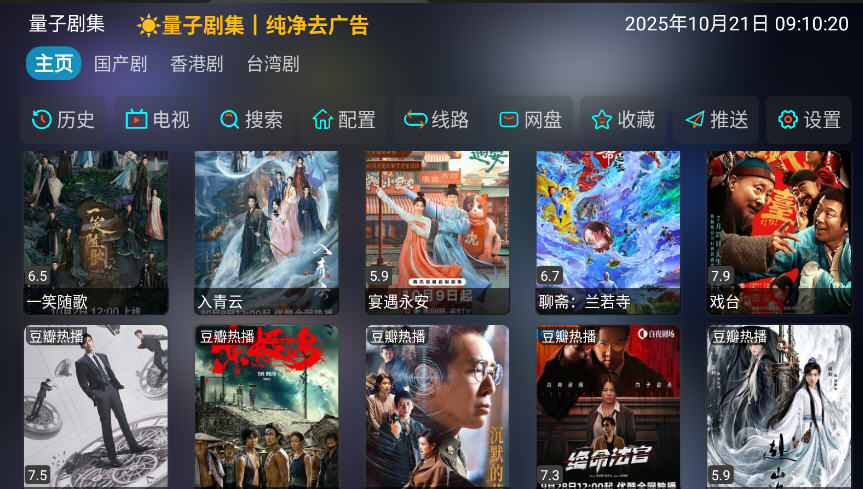Tap the 线路 route button

coord(437,120)
